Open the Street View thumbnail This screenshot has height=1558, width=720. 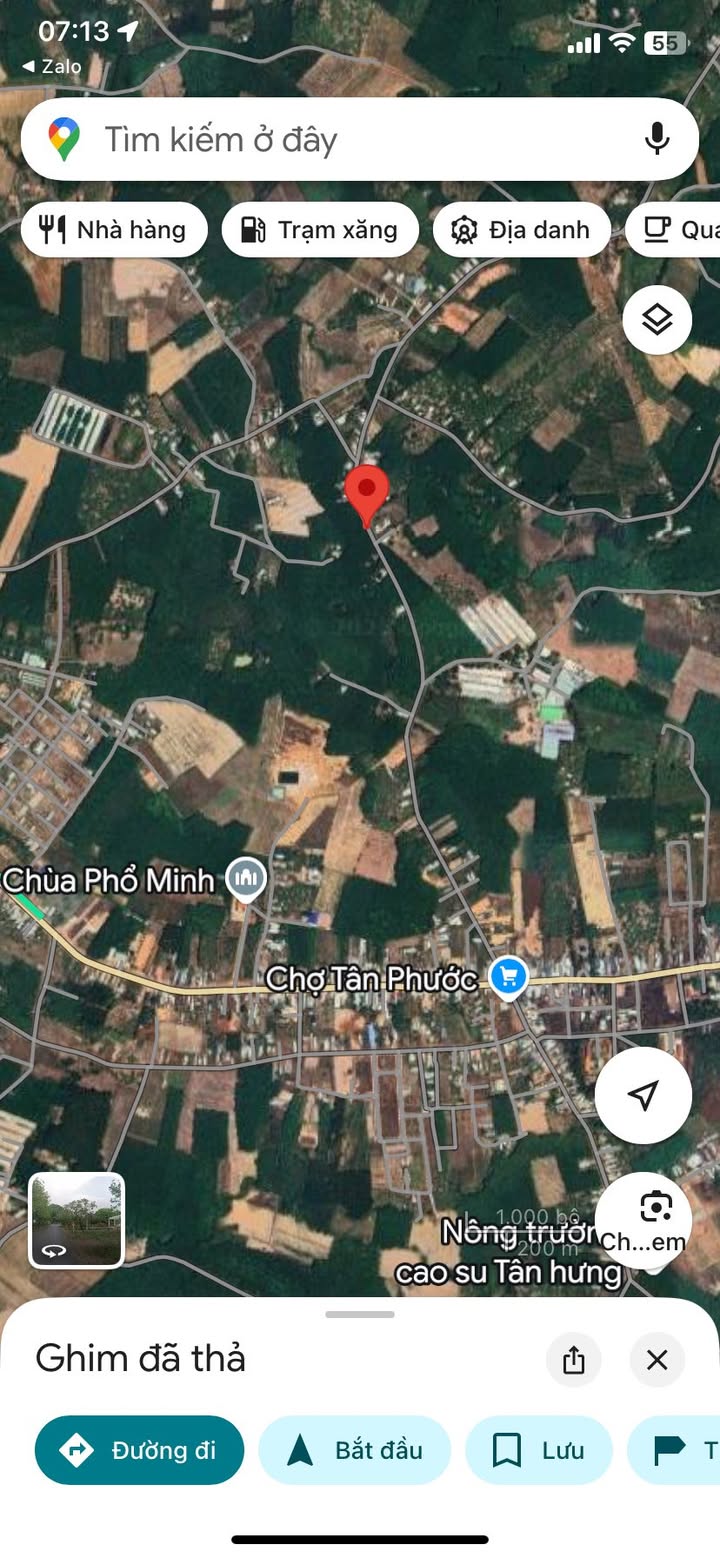tap(77, 1220)
